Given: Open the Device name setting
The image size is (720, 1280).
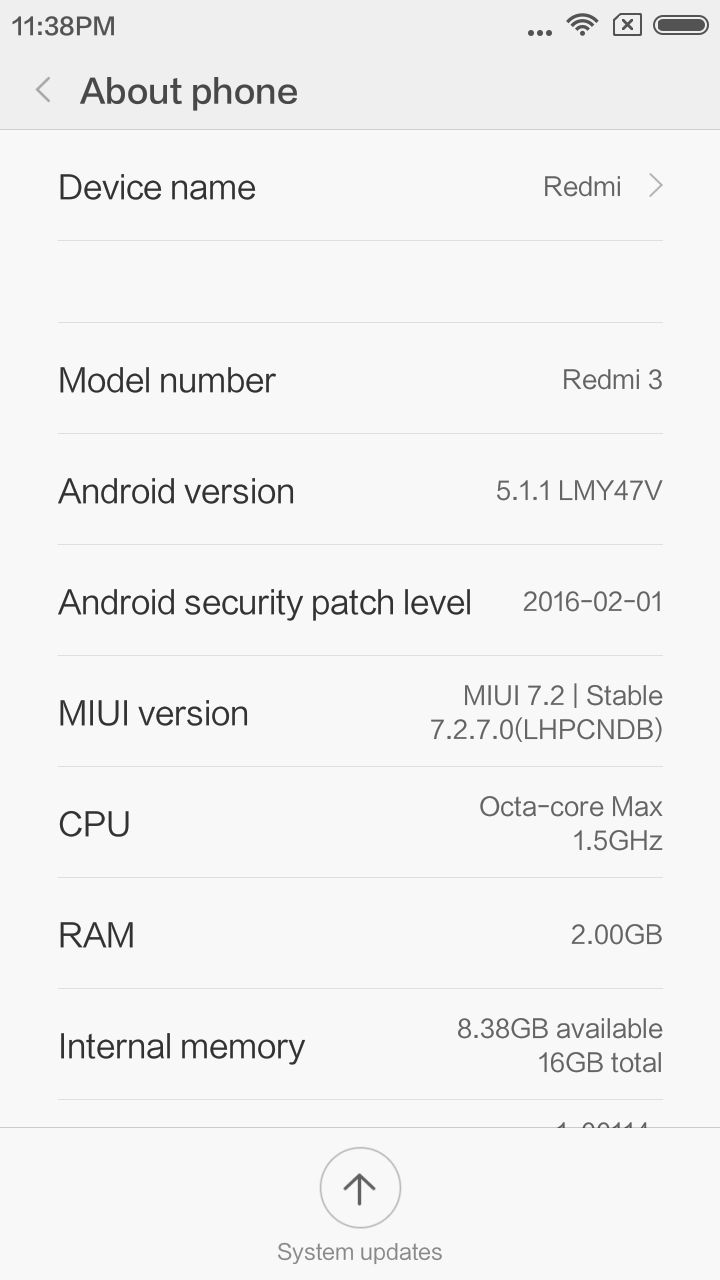Looking at the screenshot, I should pyautogui.click(x=360, y=187).
